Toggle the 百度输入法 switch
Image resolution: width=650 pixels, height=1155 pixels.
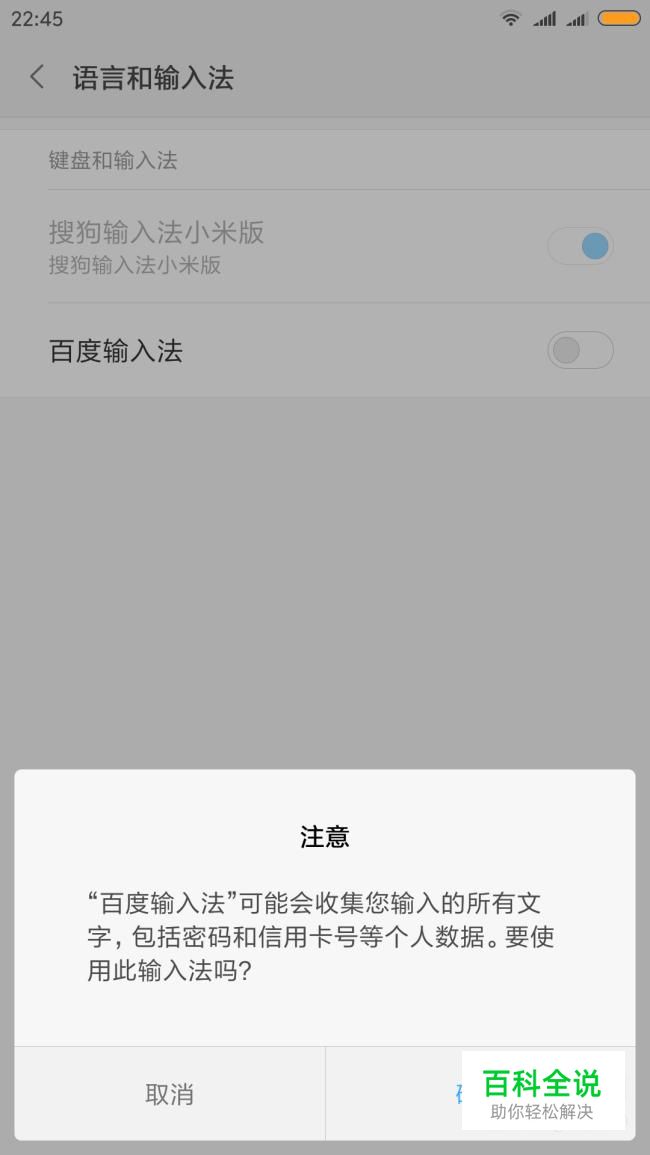click(x=580, y=350)
